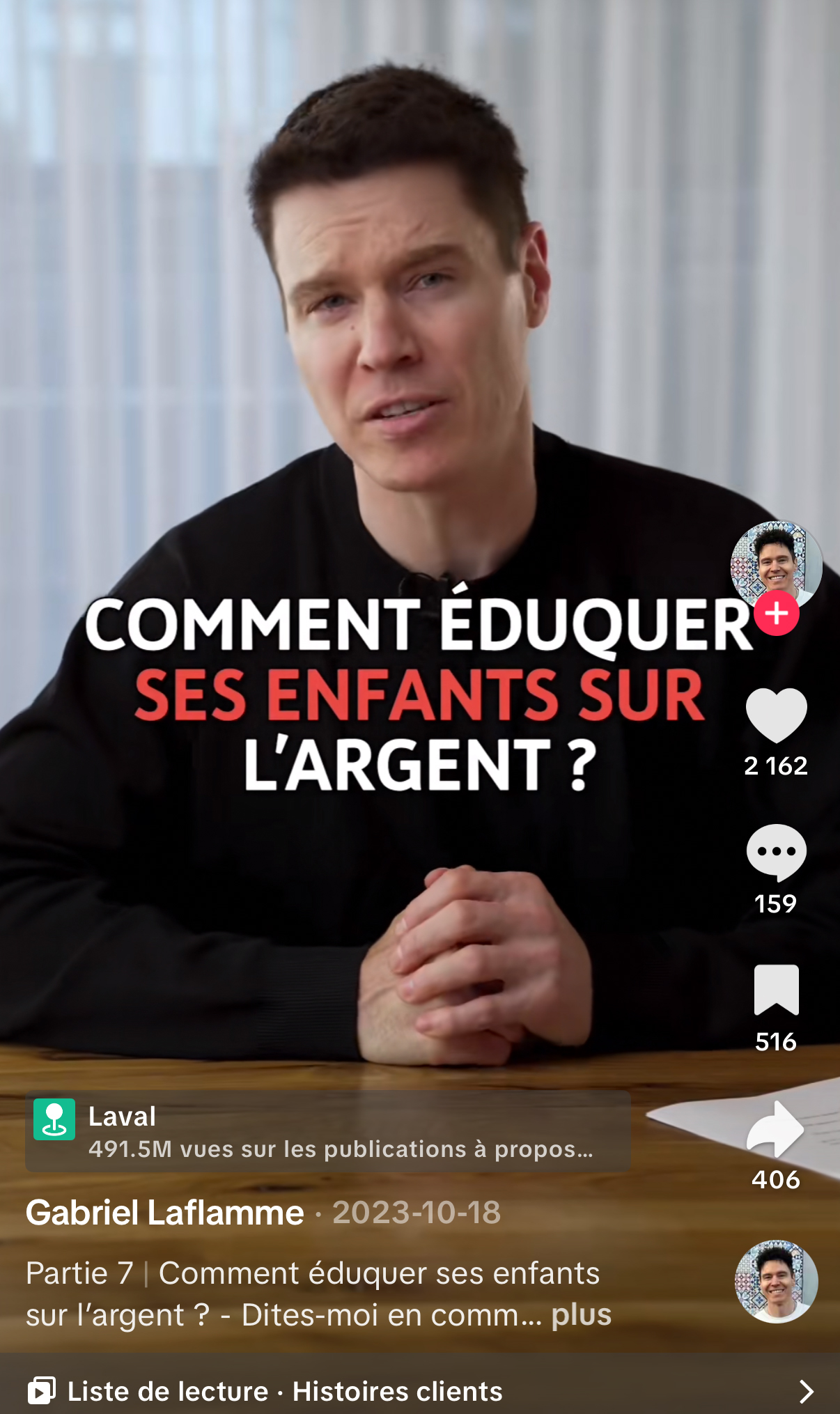Expand the caption with "plus"
The width and height of the screenshot is (840, 1414).
pos(581,1315)
